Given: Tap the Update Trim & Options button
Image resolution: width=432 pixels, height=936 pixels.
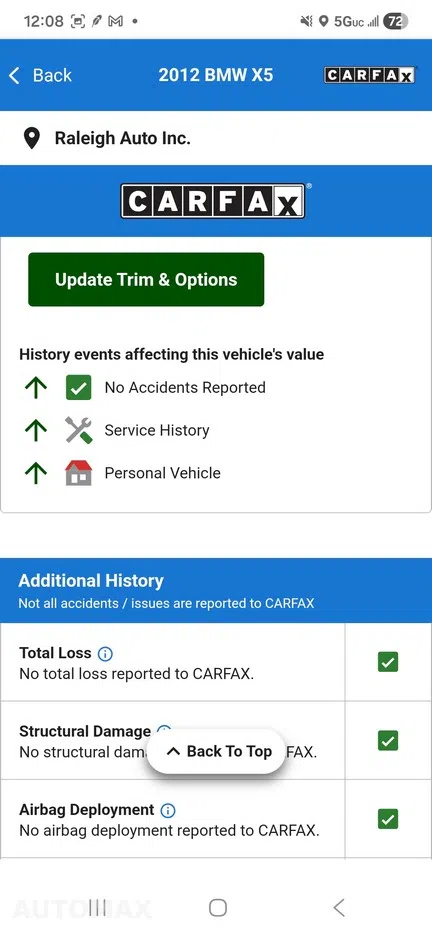Looking at the screenshot, I should coord(146,279).
